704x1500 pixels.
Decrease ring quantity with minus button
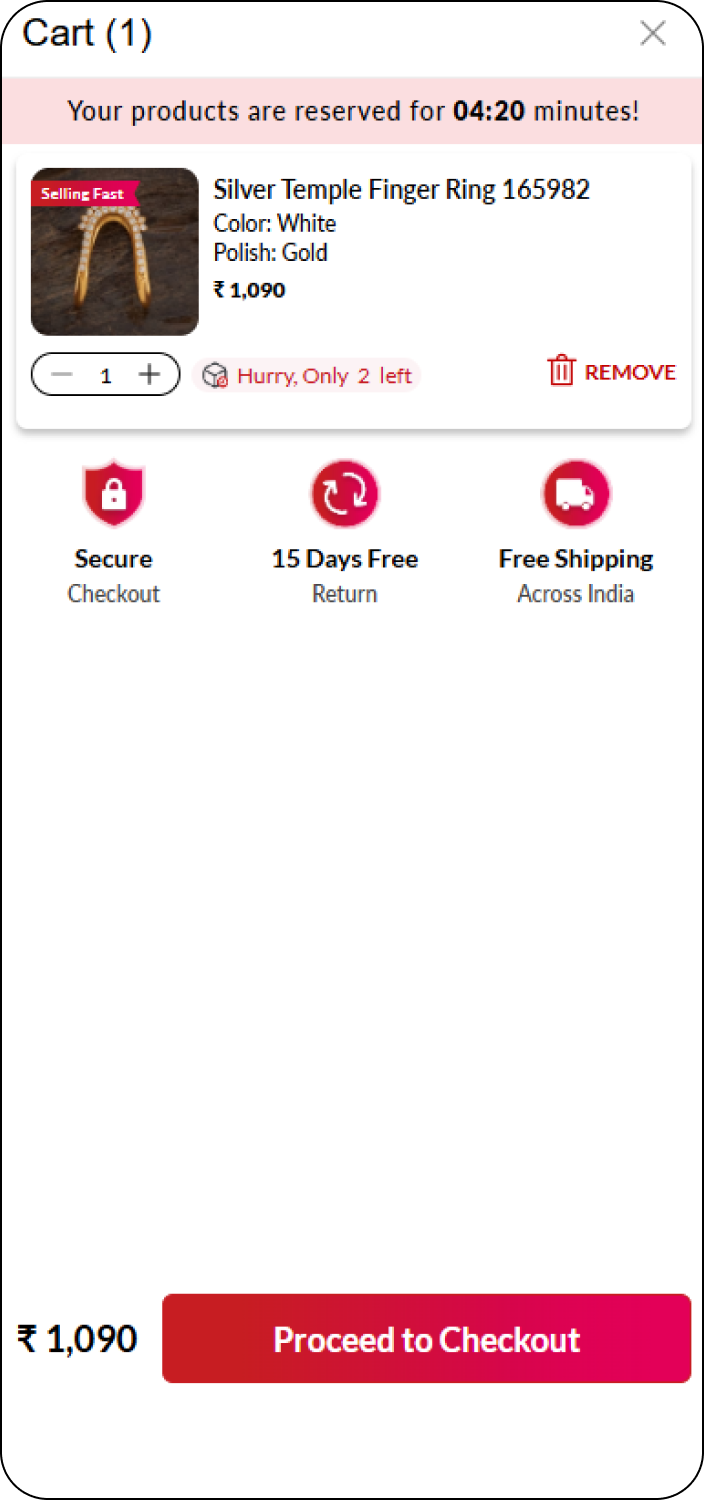click(x=62, y=375)
